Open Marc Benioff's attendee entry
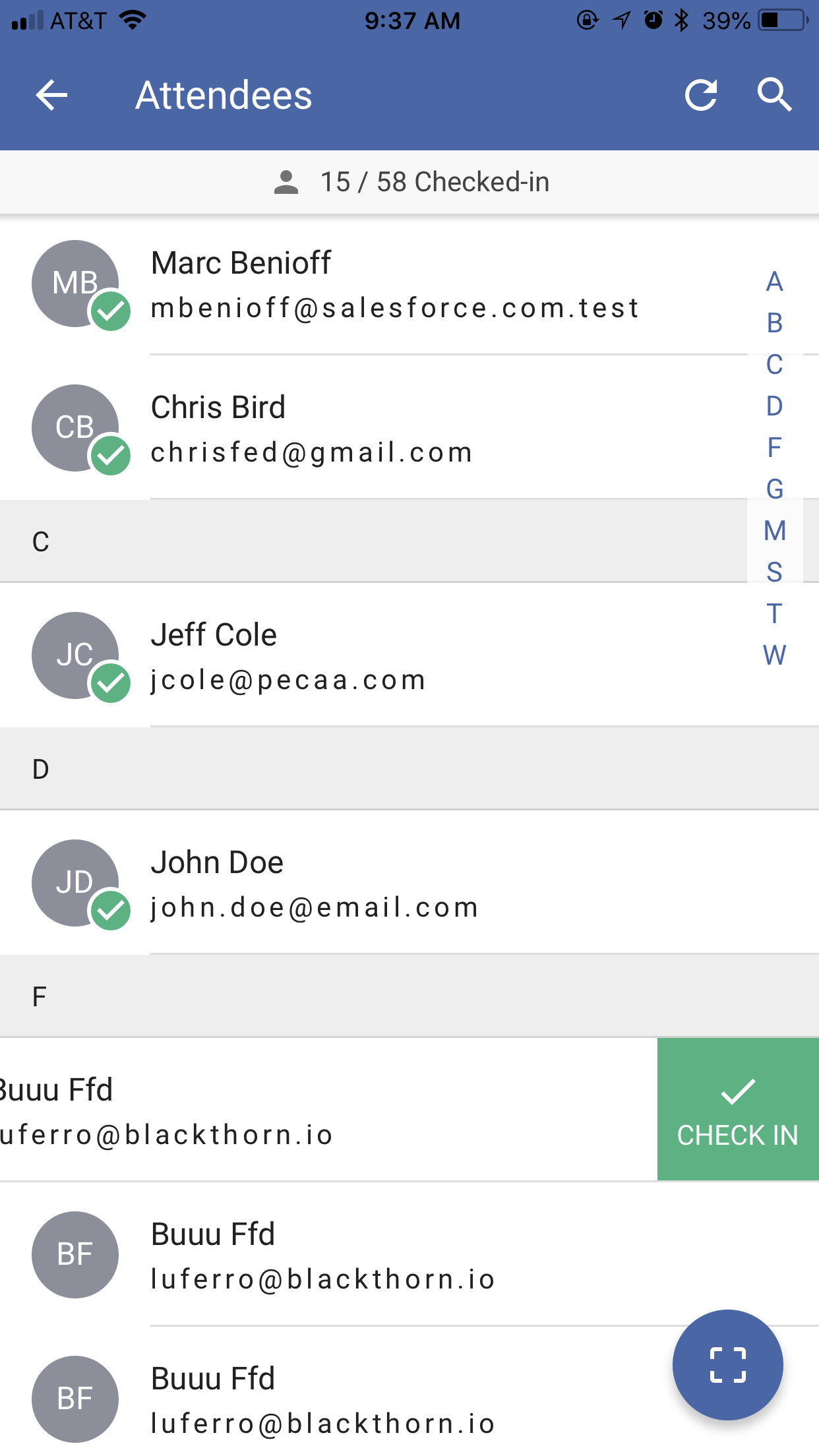The width and height of the screenshot is (819, 1456). 396,285
